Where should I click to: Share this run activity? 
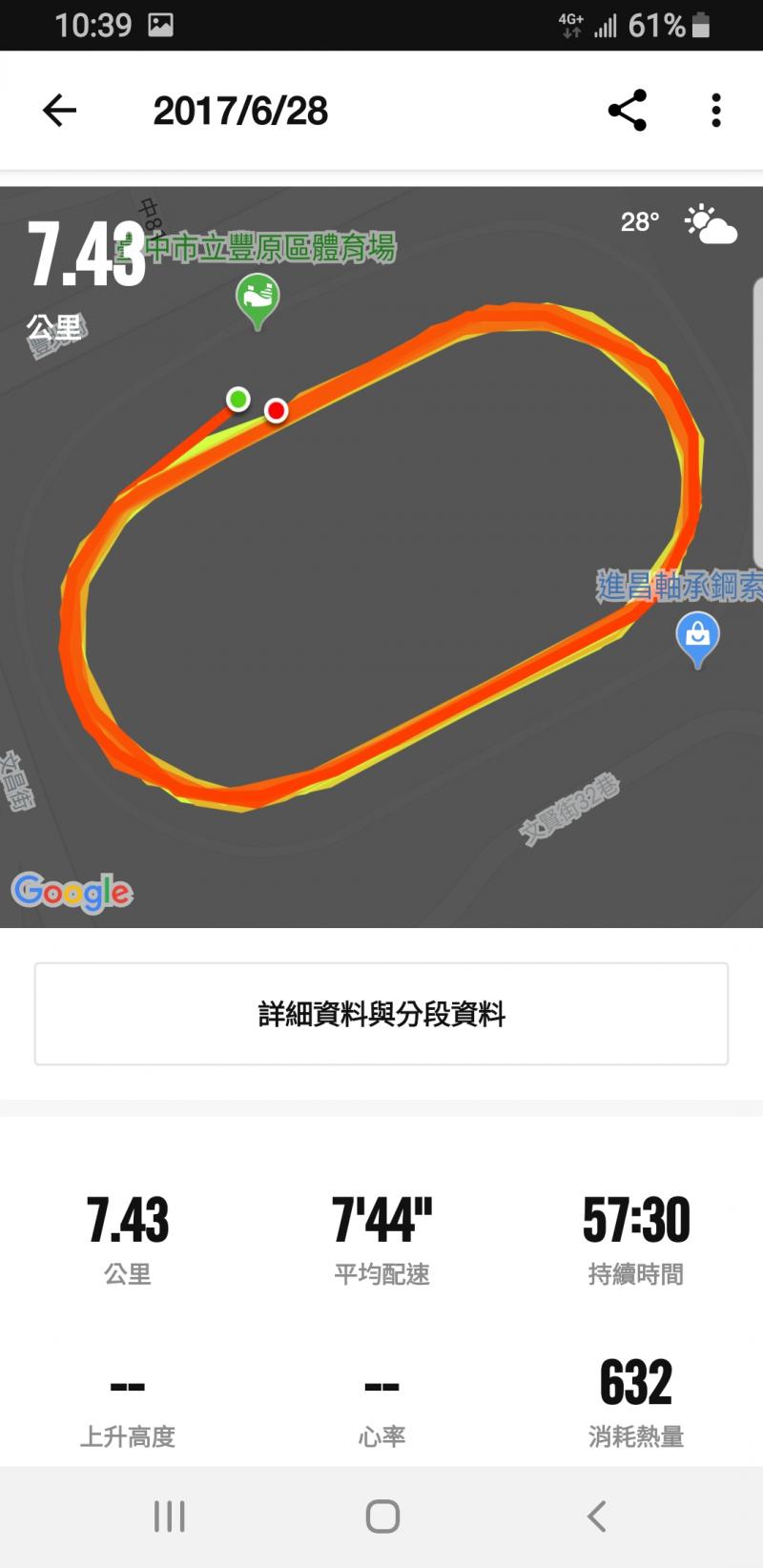(x=628, y=111)
